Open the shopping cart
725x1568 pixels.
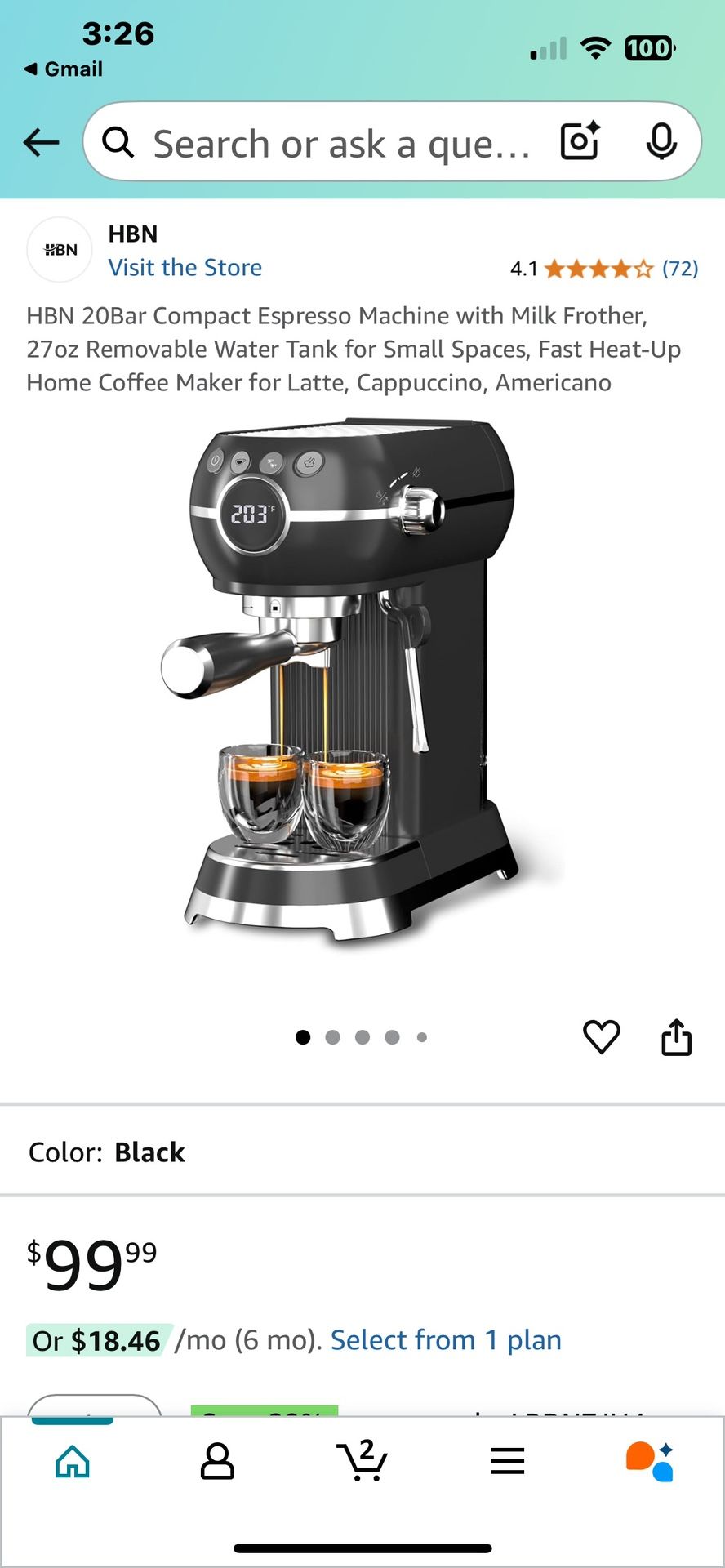(362, 1461)
